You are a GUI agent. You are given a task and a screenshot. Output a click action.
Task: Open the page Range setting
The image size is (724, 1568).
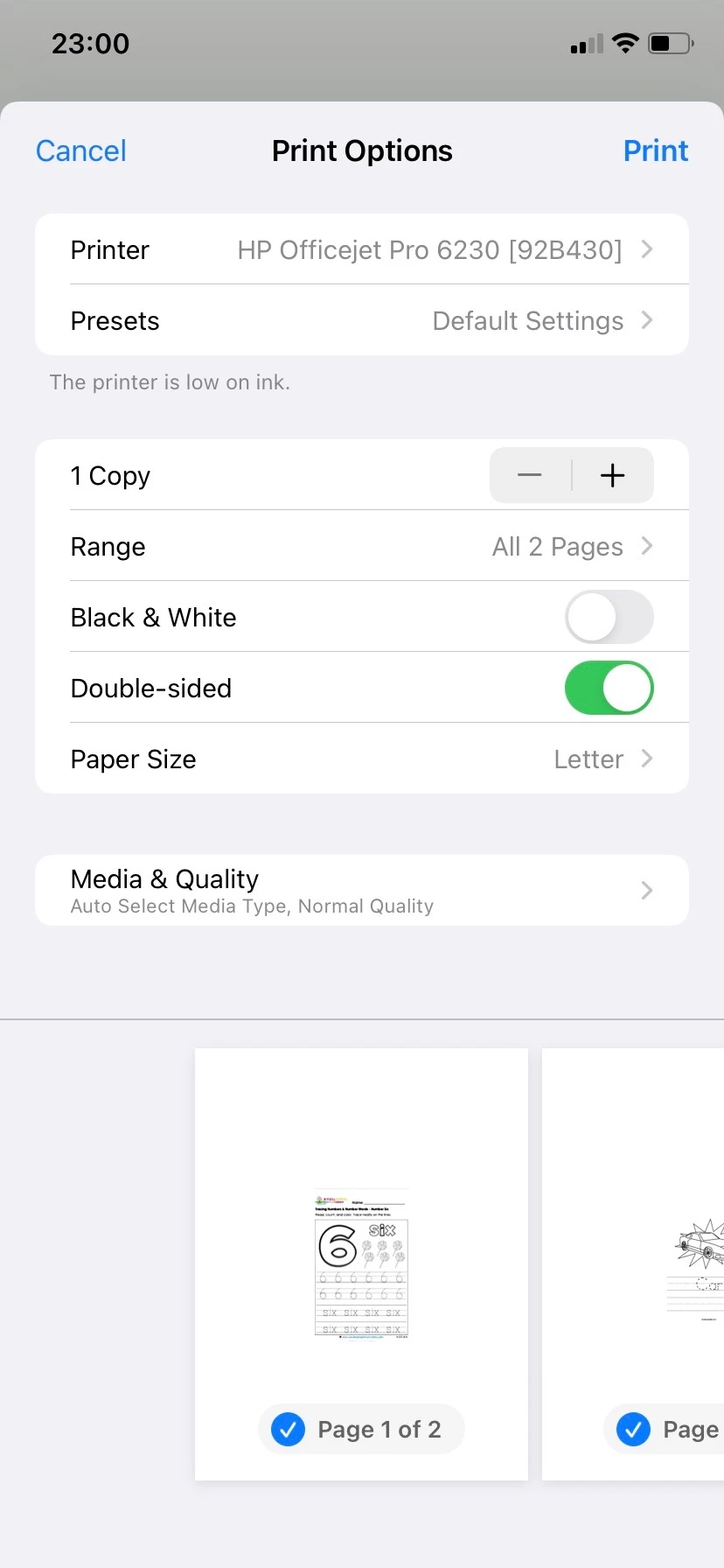click(x=362, y=547)
